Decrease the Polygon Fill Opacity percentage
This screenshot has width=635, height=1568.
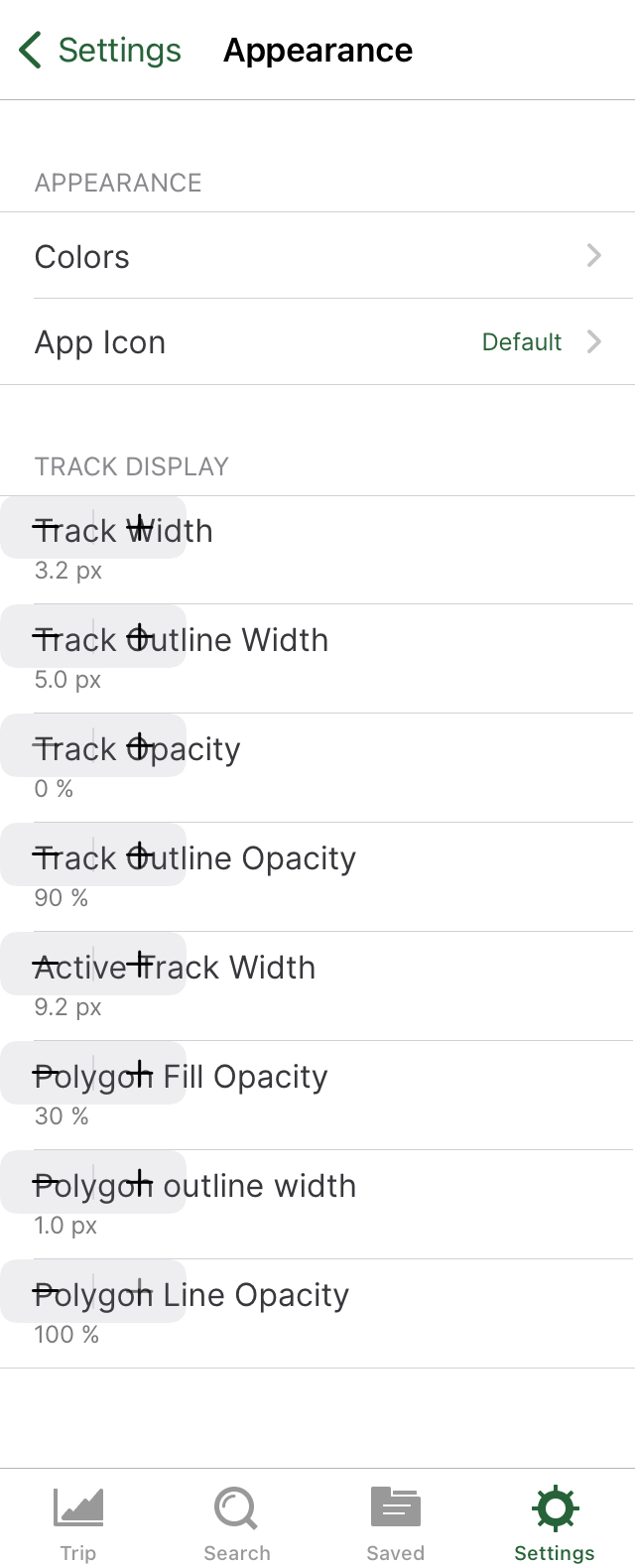(47, 1074)
